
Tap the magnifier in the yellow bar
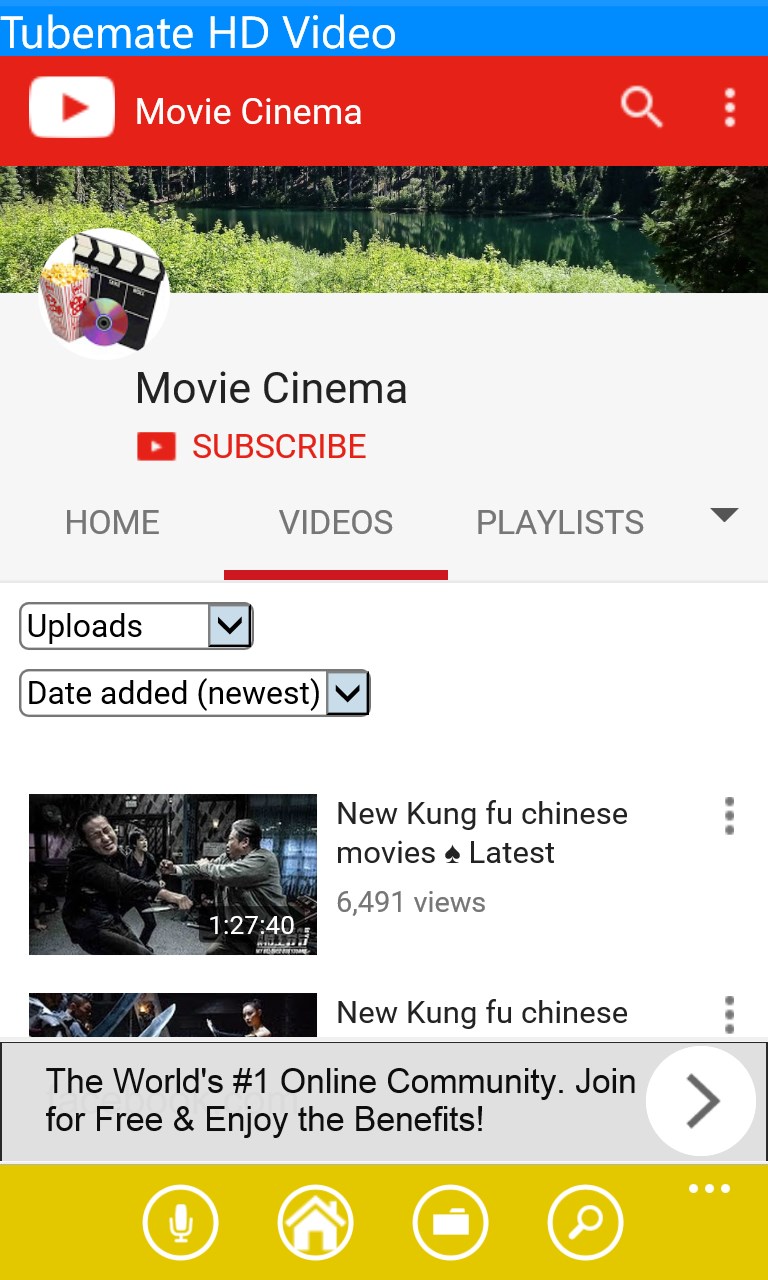click(585, 1222)
